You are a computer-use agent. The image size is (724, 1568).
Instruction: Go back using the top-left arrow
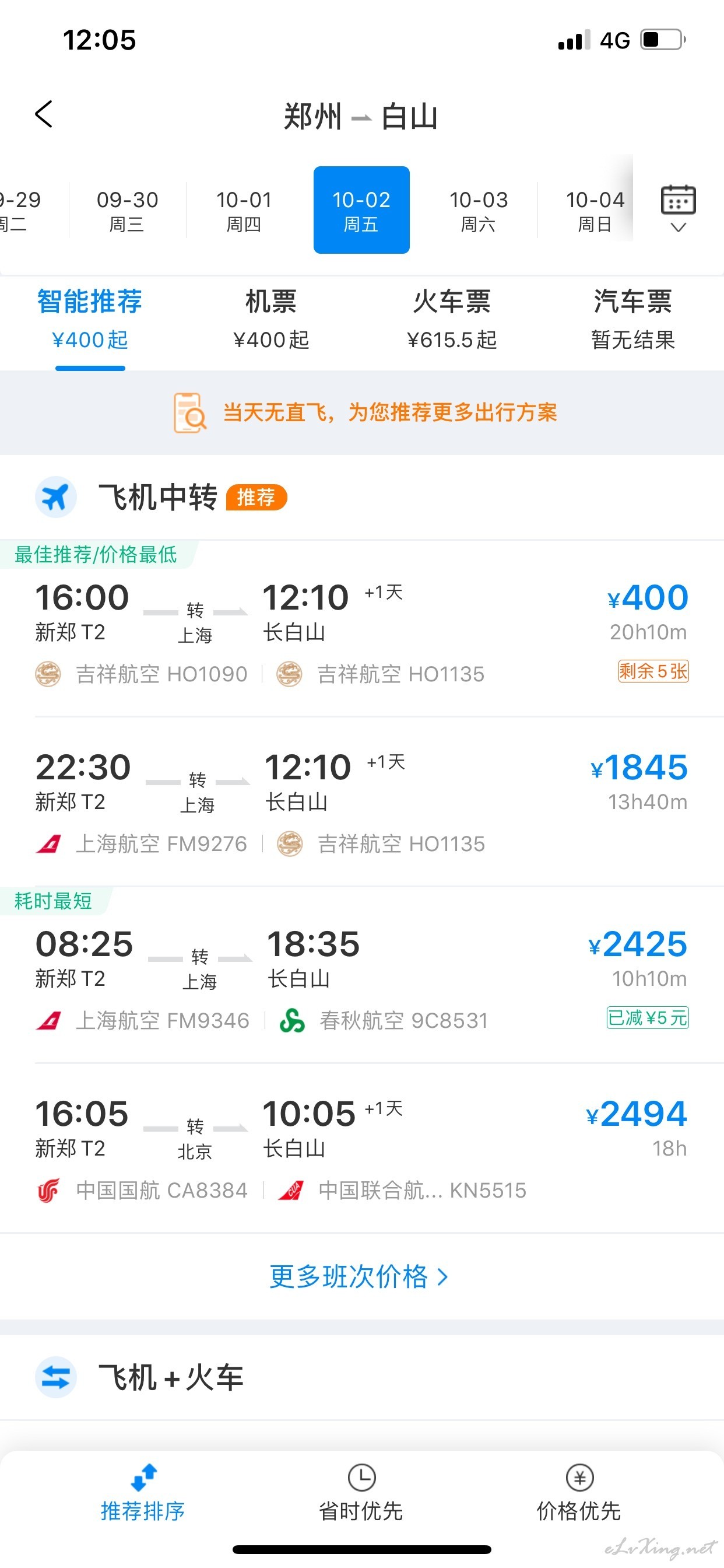click(44, 114)
